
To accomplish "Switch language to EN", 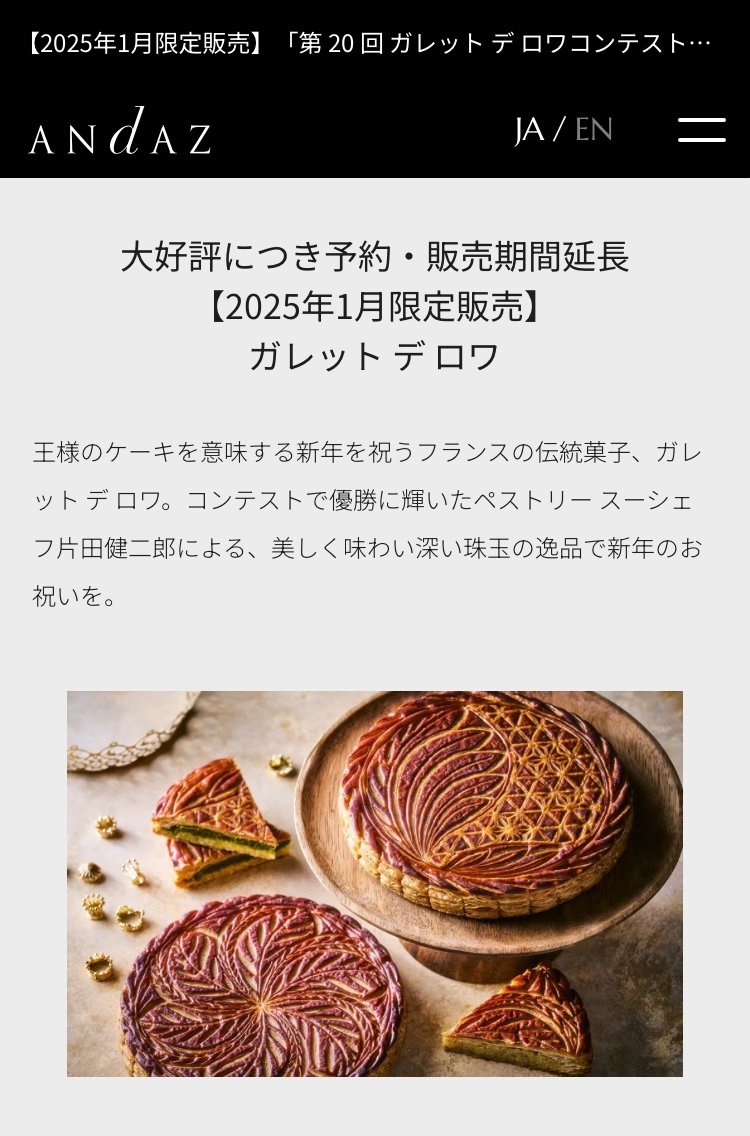I will click(593, 129).
